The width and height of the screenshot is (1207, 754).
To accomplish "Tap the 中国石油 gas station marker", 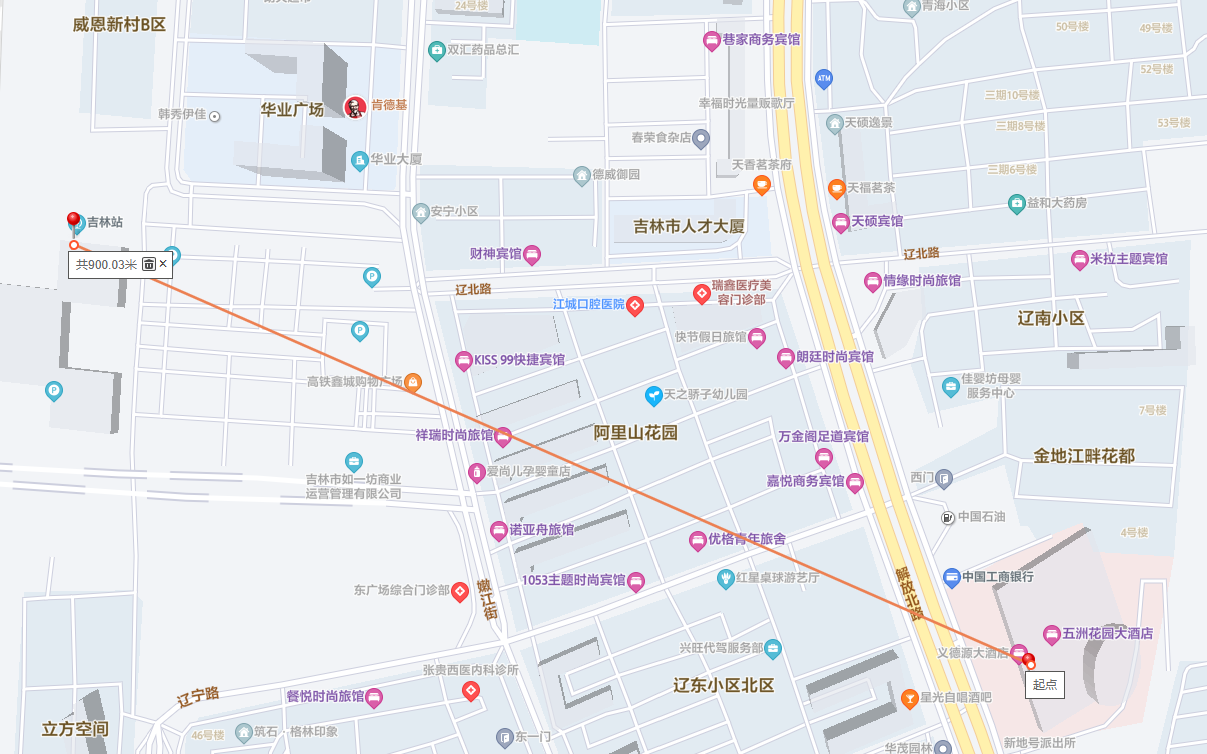I will tap(947, 517).
